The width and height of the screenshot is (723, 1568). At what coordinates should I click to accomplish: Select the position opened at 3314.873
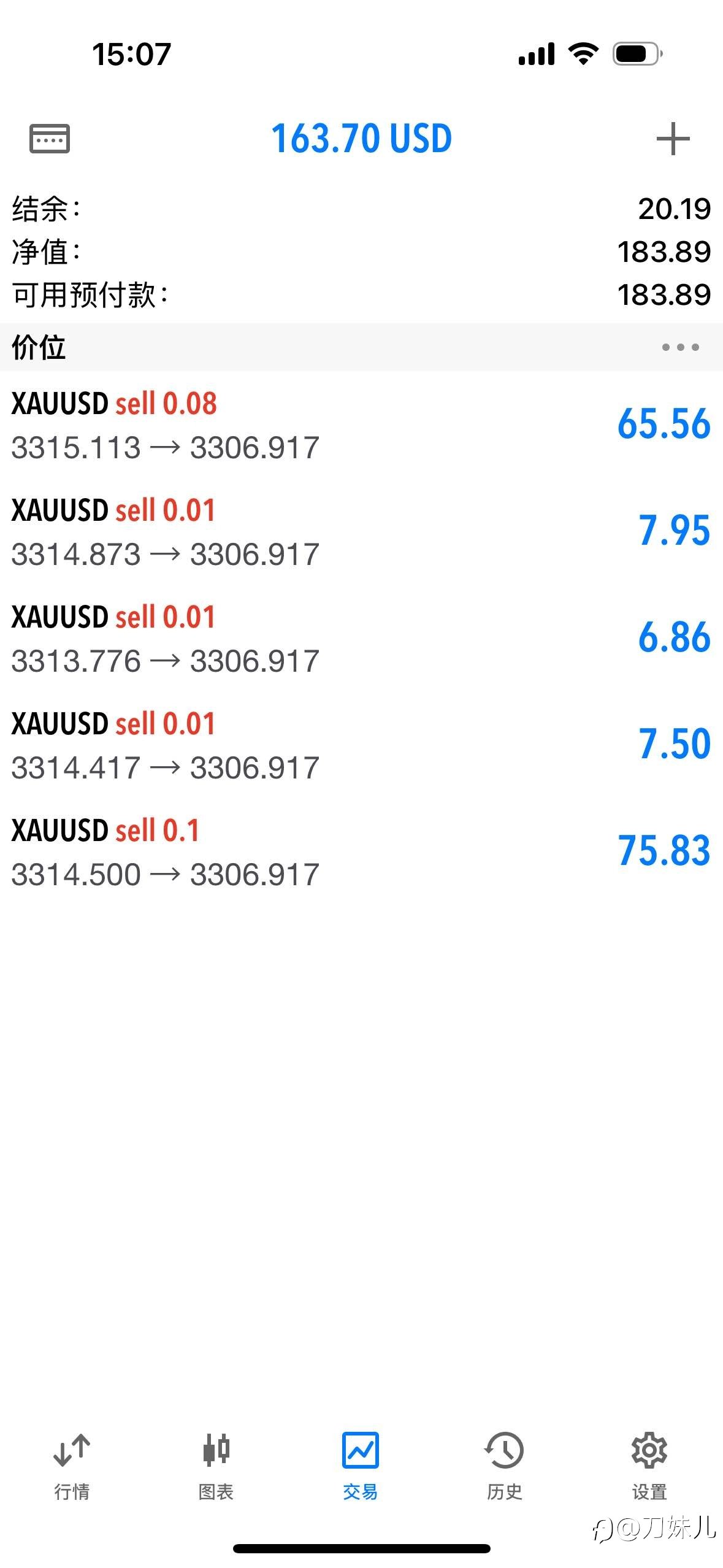coord(361,531)
